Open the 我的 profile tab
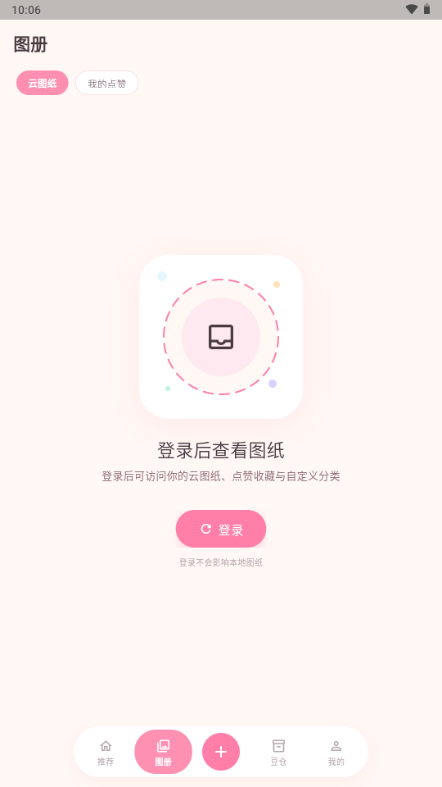Image resolution: width=442 pixels, height=787 pixels. click(336, 752)
